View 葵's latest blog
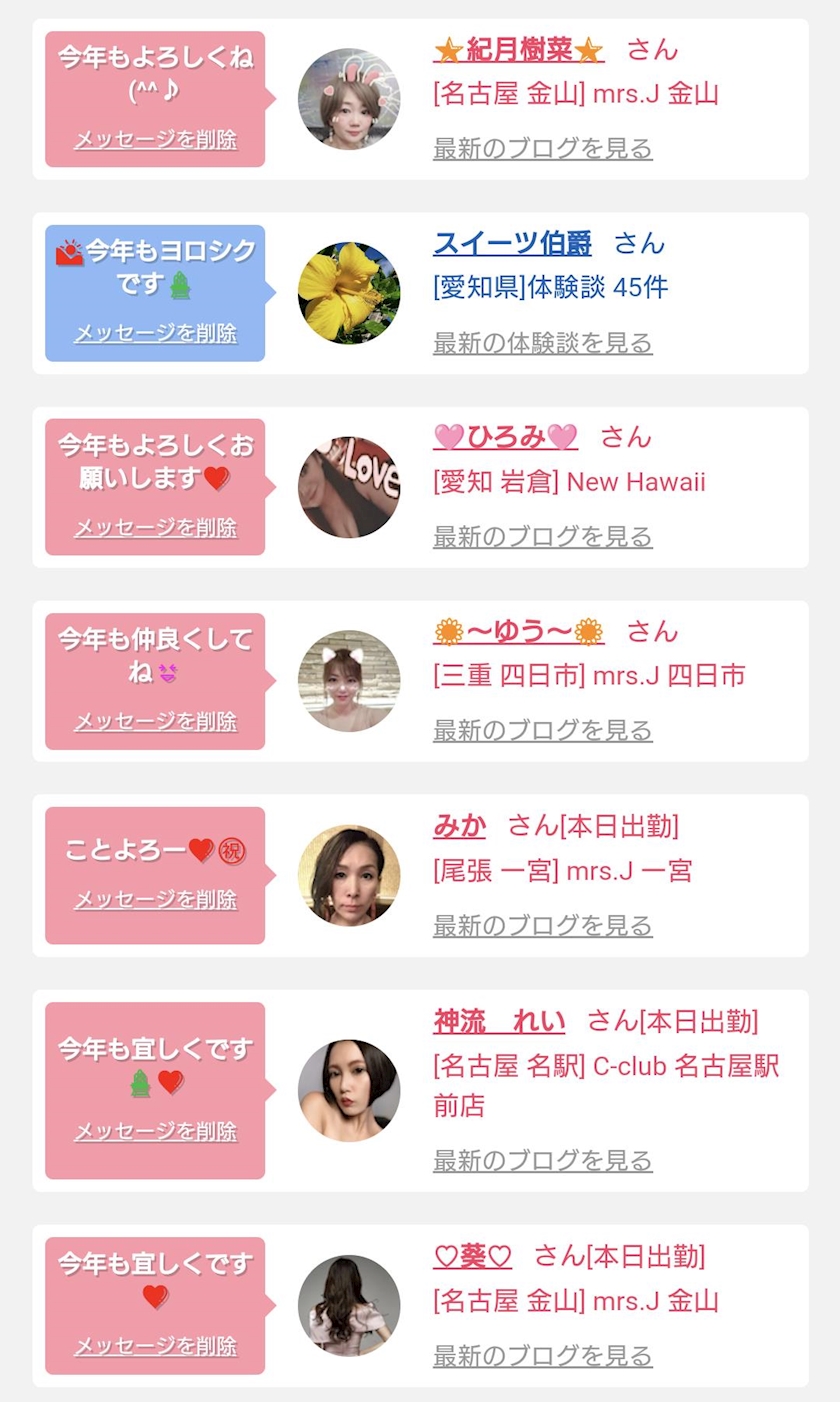The image size is (840, 1402). (x=542, y=1356)
